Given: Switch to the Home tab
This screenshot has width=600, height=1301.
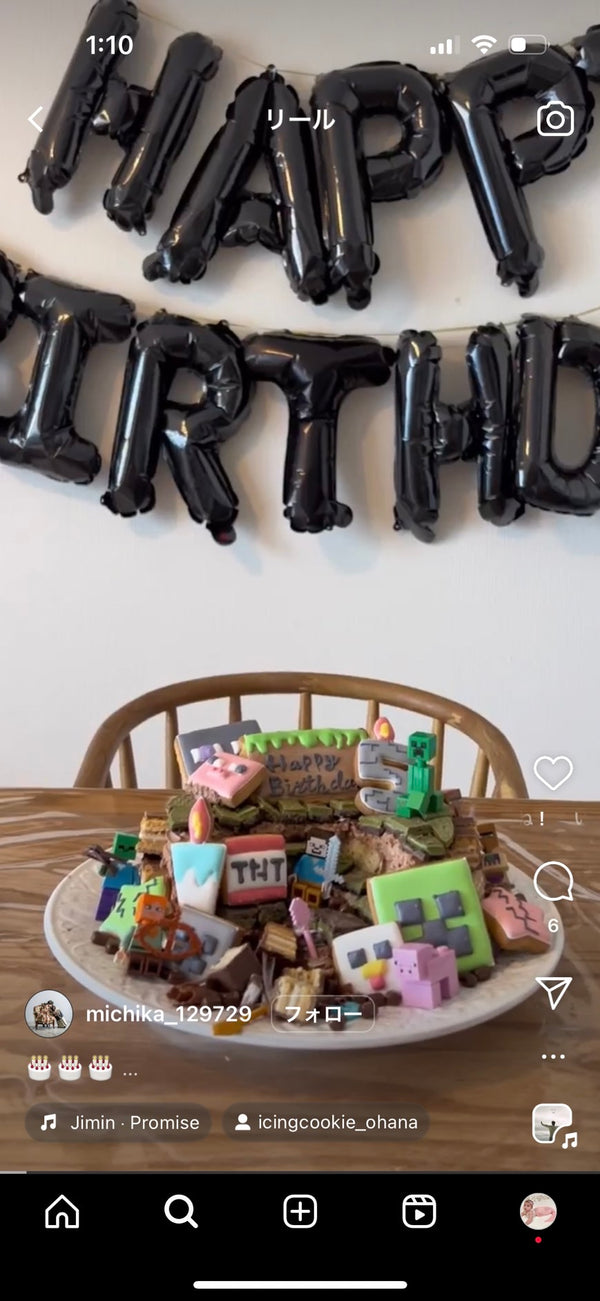Looking at the screenshot, I should coord(62,1212).
